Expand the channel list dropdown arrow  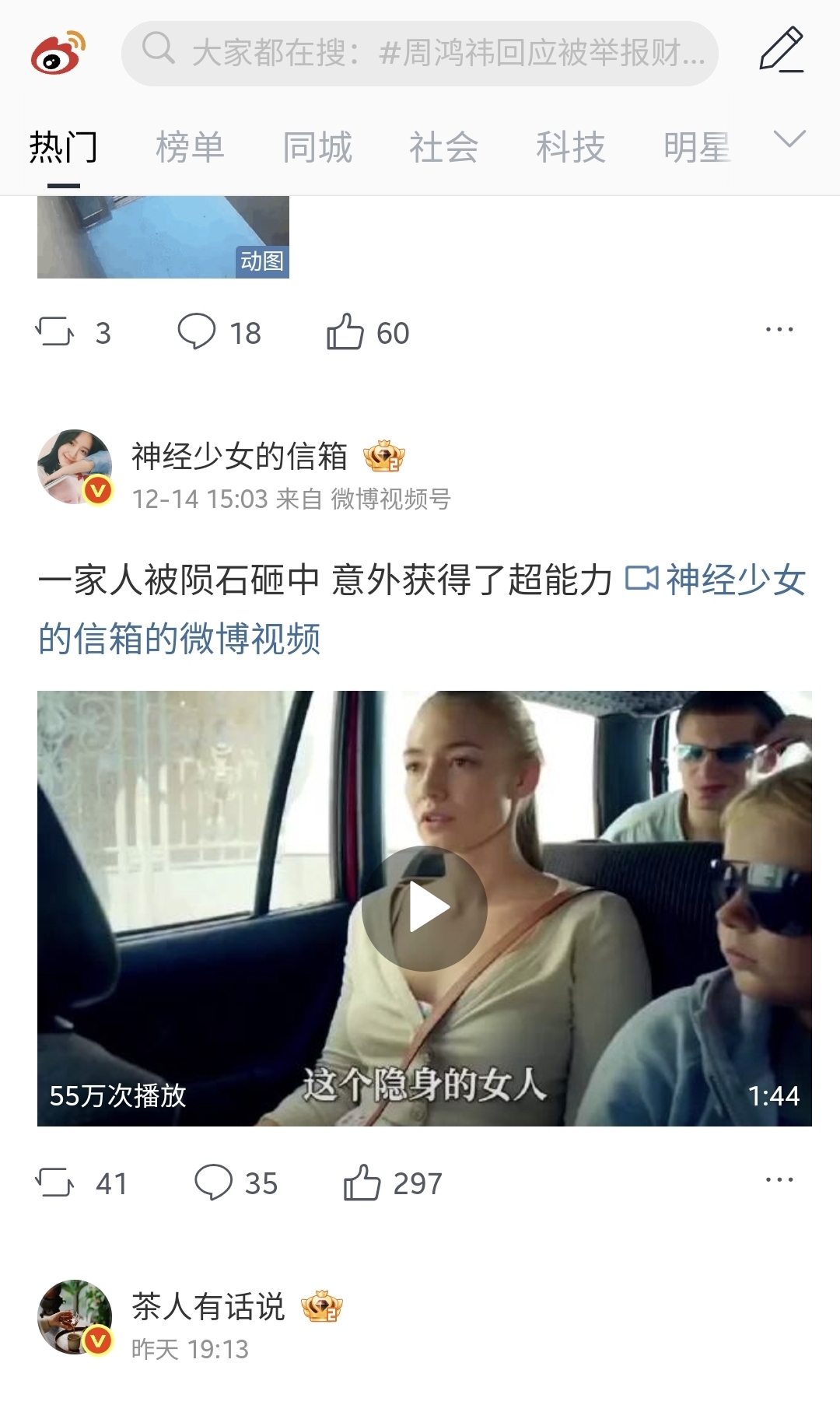pyautogui.click(x=789, y=139)
